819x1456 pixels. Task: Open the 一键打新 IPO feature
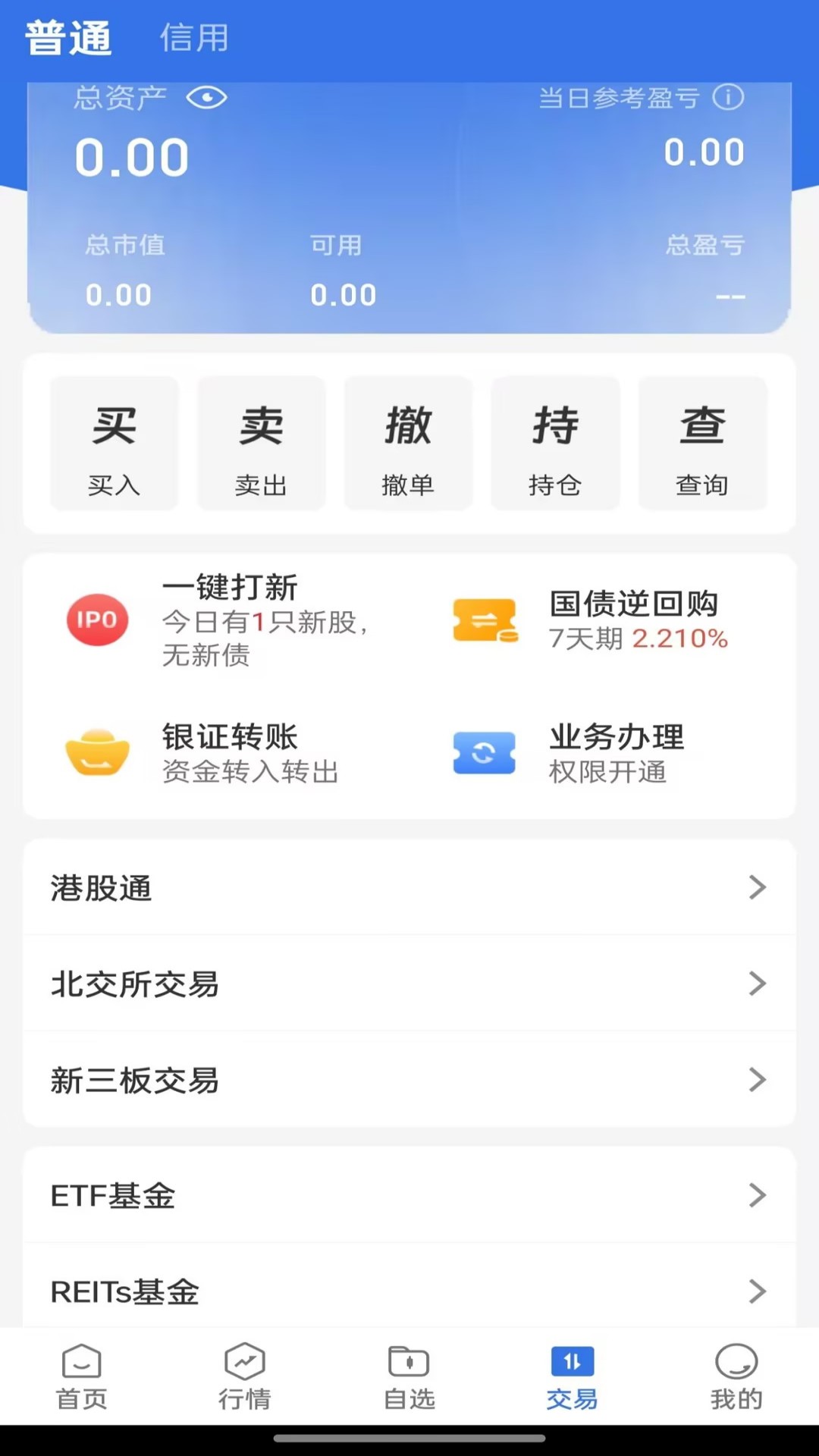(x=97, y=620)
